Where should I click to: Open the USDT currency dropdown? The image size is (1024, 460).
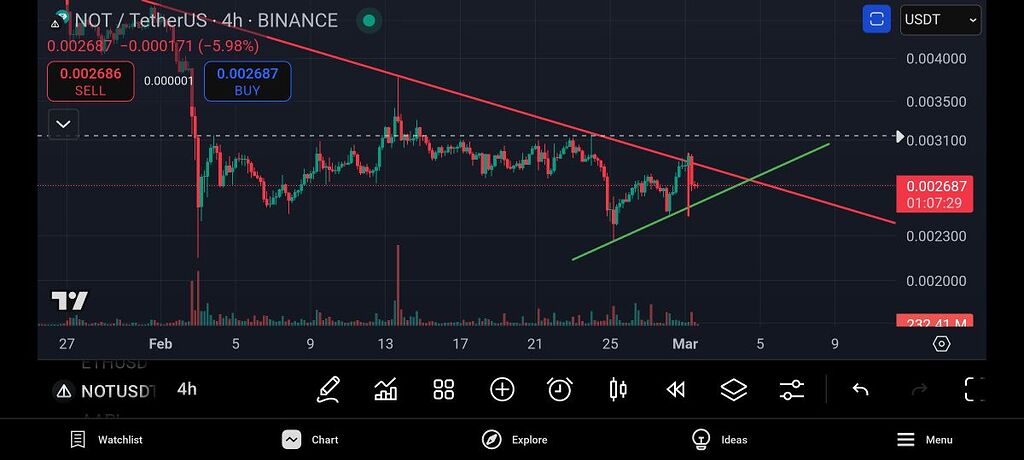(x=940, y=19)
